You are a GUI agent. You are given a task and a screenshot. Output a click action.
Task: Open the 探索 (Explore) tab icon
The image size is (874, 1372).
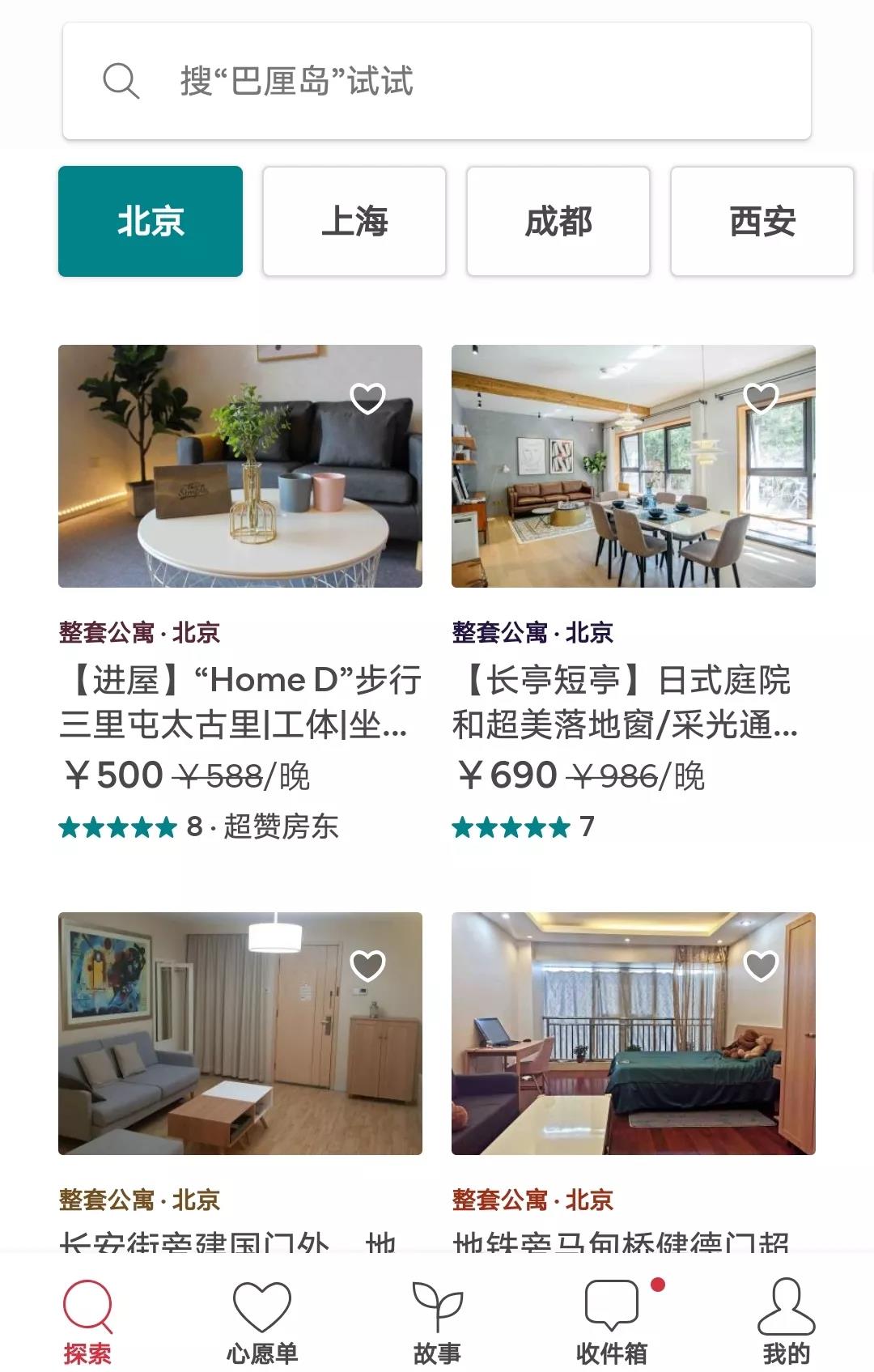[x=87, y=1305]
